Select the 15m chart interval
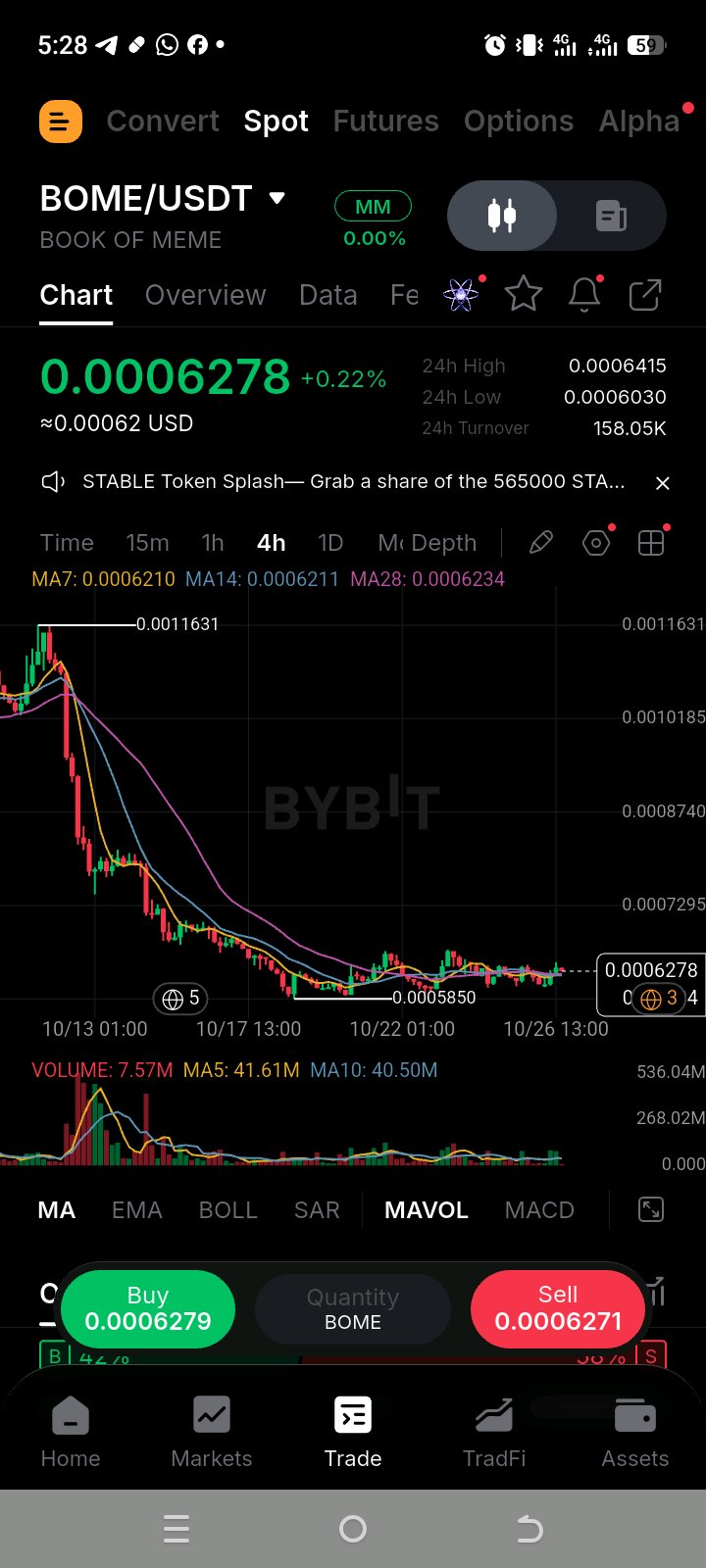The height and width of the screenshot is (1568, 706). click(x=147, y=543)
